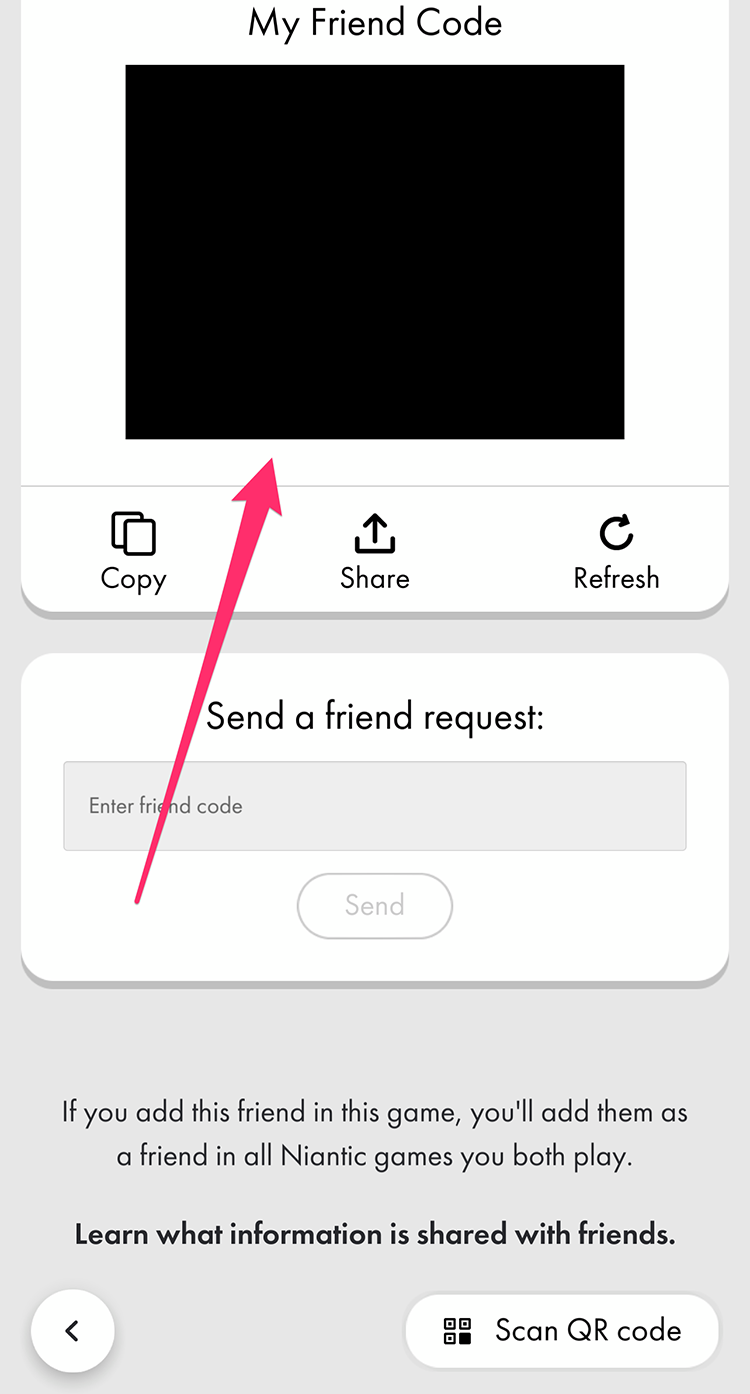750x1394 pixels.
Task: Go back with the arrow button
Action: click(72, 1331)
